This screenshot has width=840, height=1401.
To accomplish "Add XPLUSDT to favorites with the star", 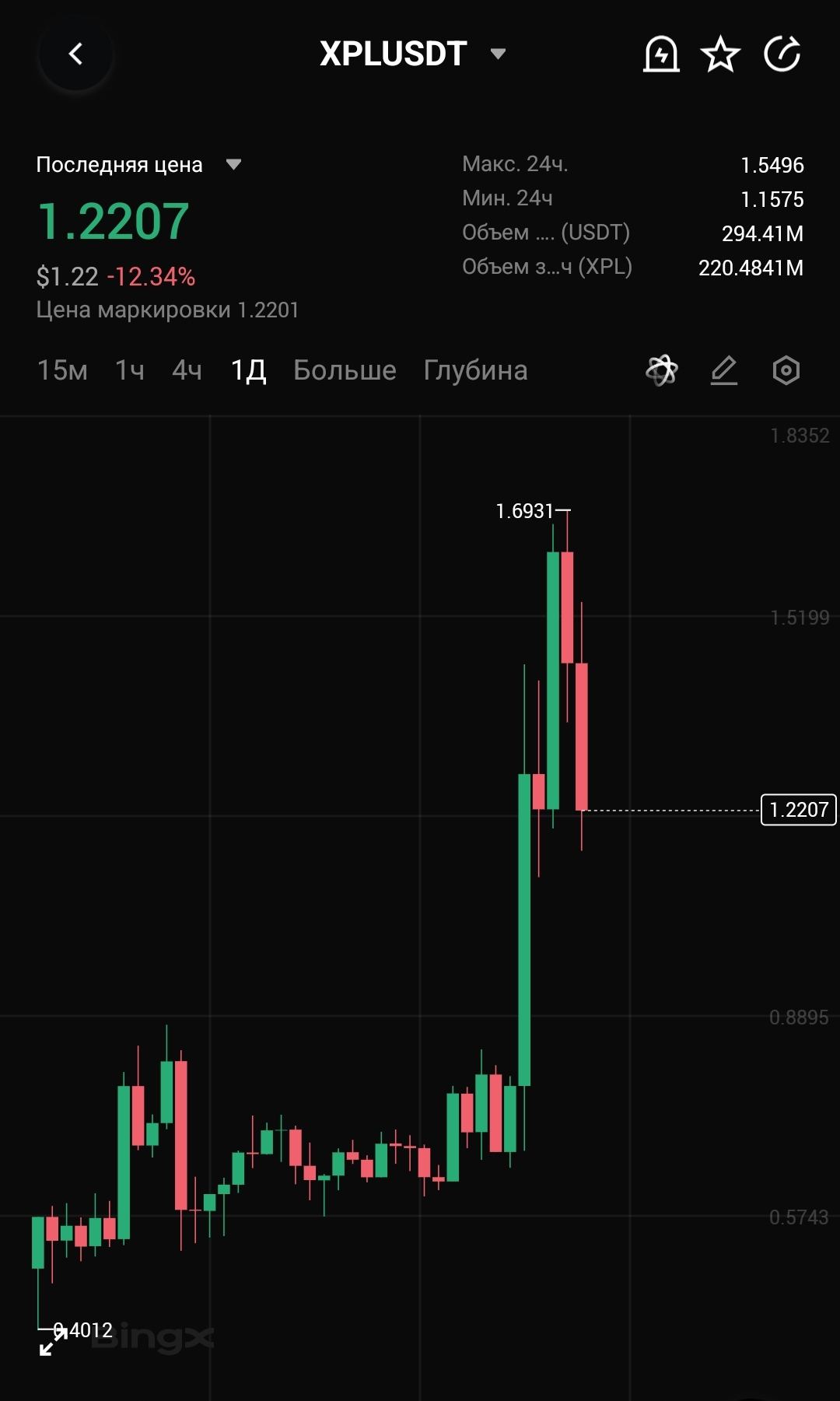I will tap(720, 54).
